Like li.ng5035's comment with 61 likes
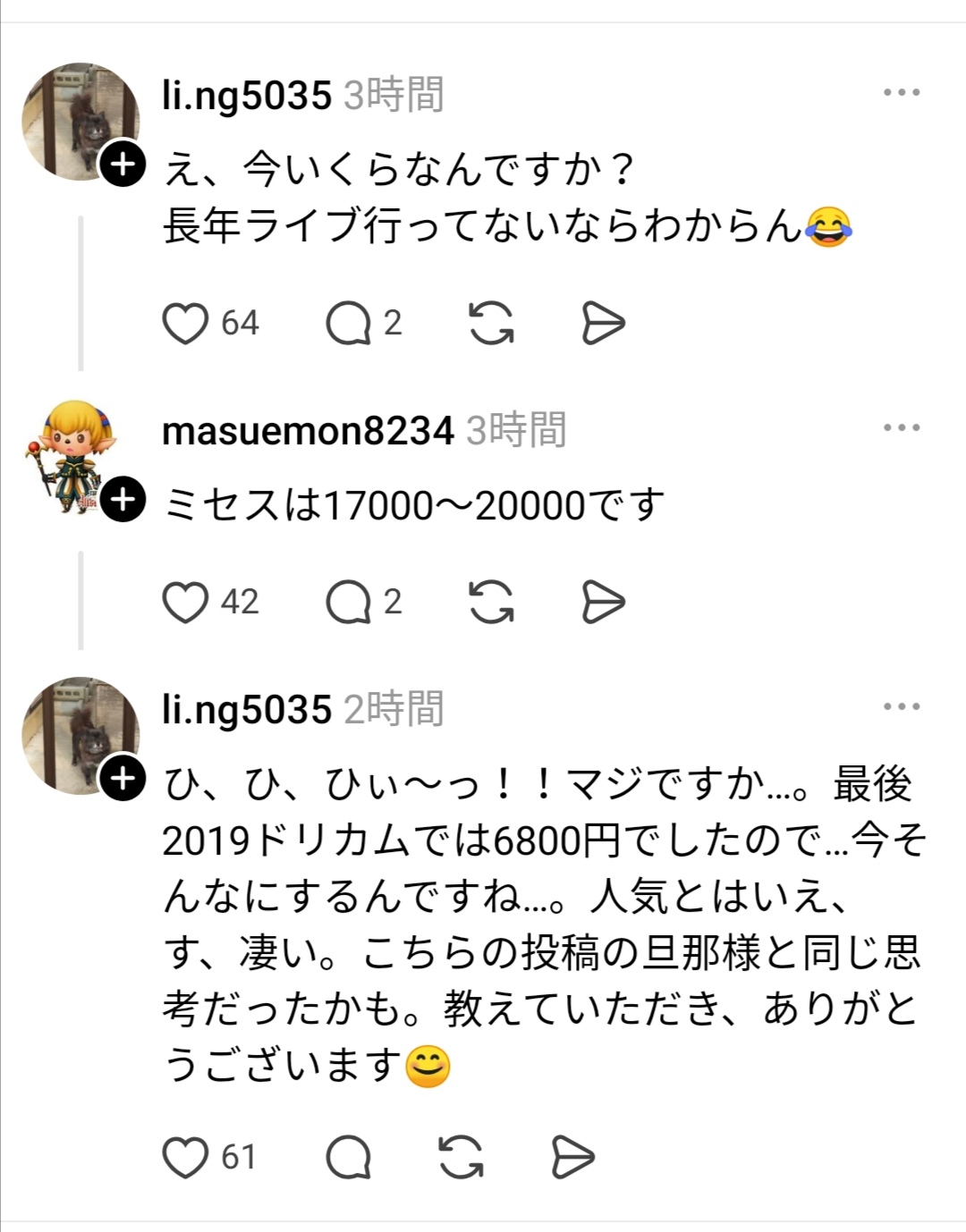This screenshot has width=966, height=1232. (185, 1158)
